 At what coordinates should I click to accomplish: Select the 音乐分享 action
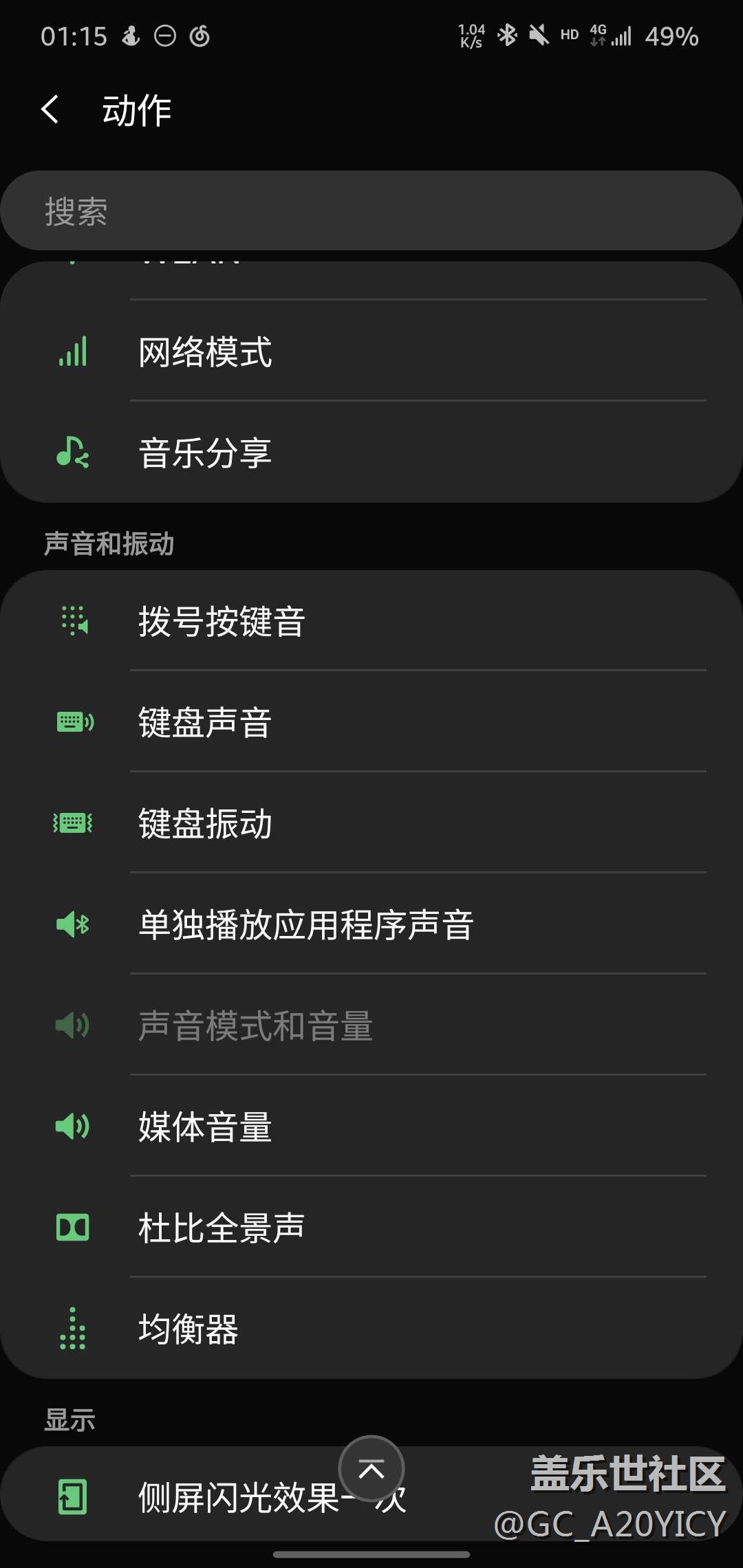[371, 453]
